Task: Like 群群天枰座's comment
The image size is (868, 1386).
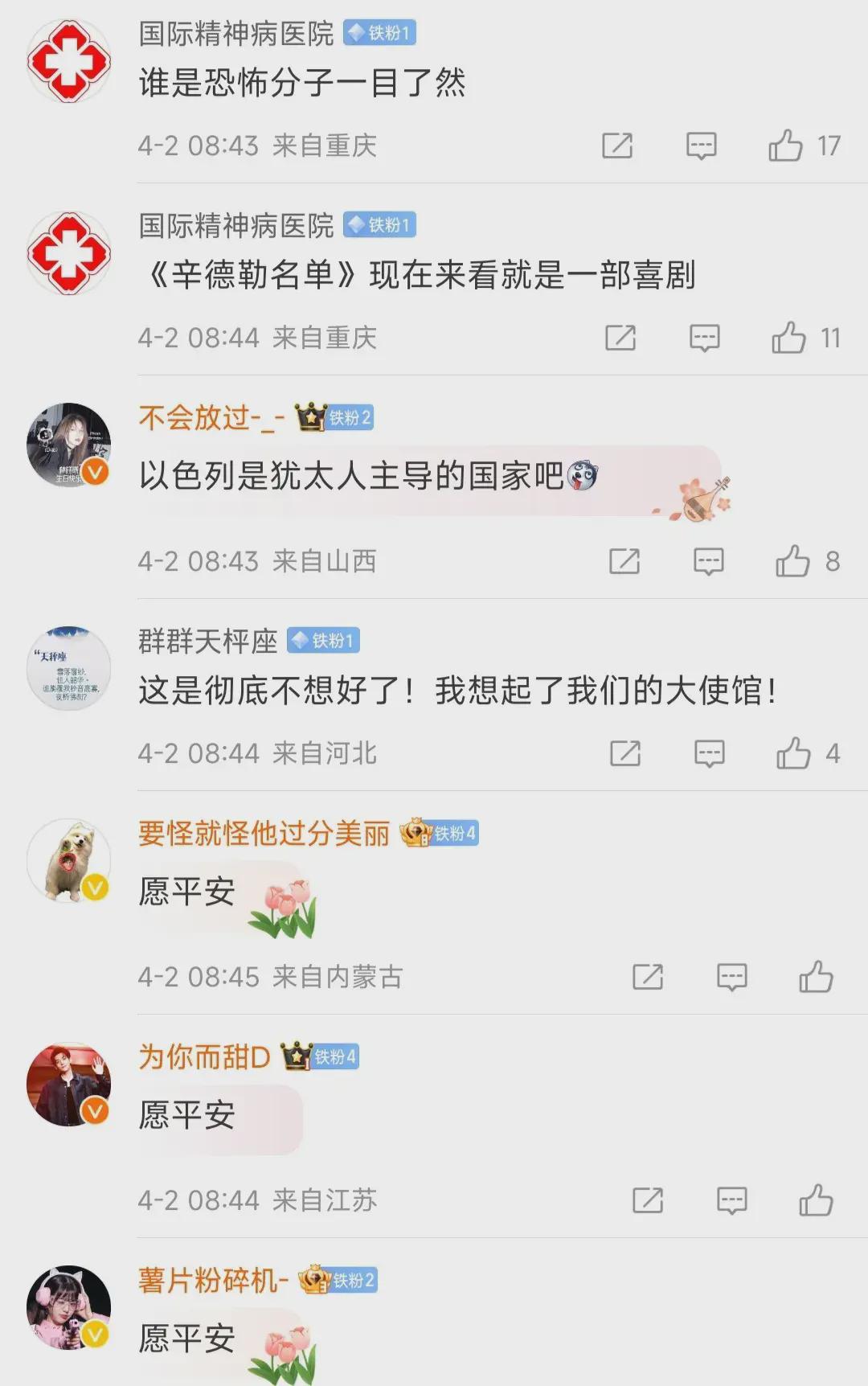Action: pos(793,753)
